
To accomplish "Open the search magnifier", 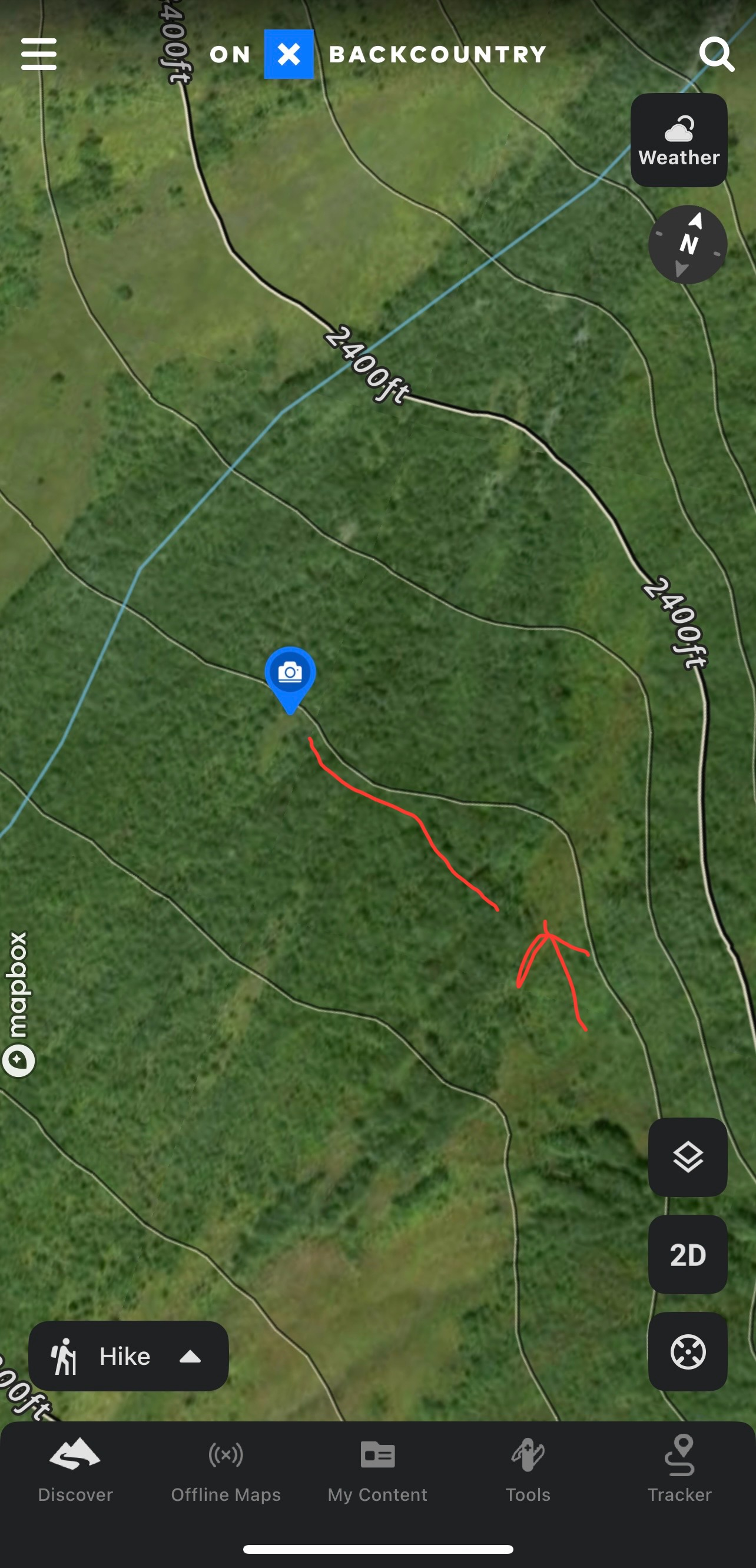I will [x=716, y=54].
